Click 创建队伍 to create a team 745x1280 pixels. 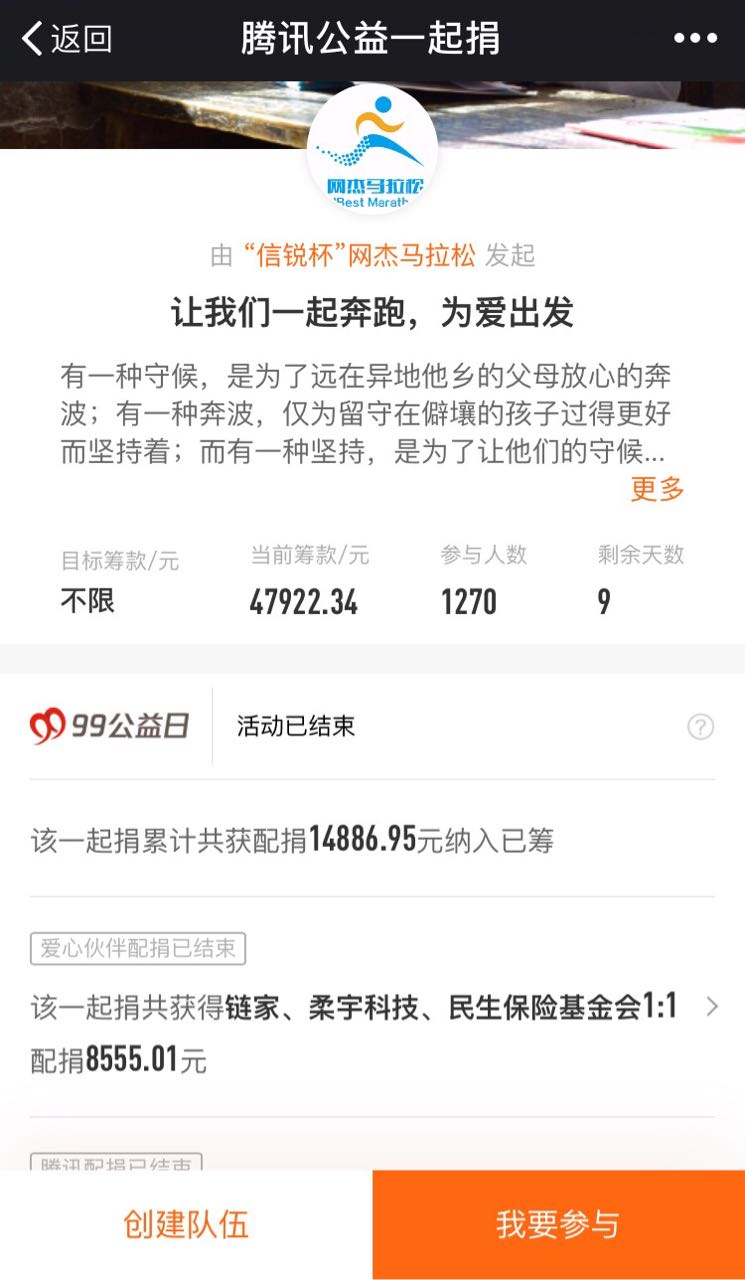pos(186,1223)
